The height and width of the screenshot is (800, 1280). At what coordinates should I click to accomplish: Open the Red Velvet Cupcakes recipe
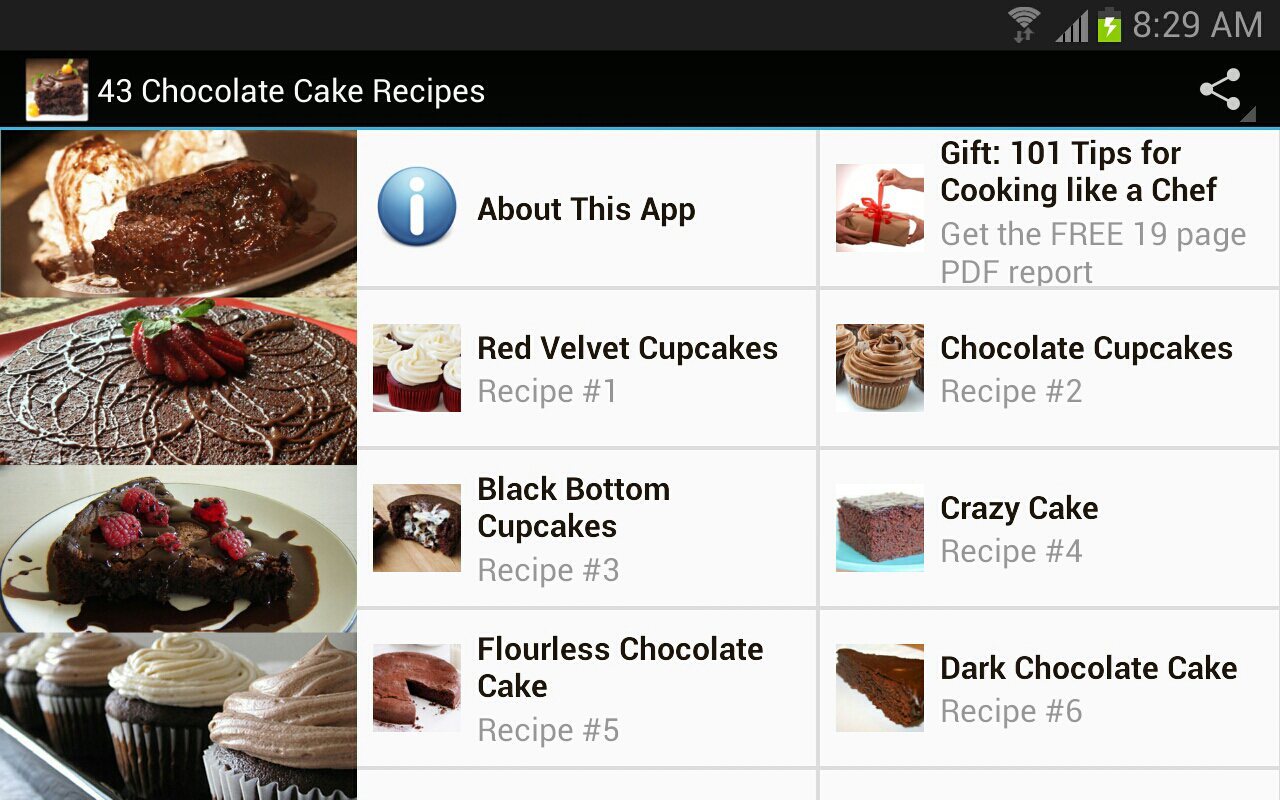tap(586, 368)
